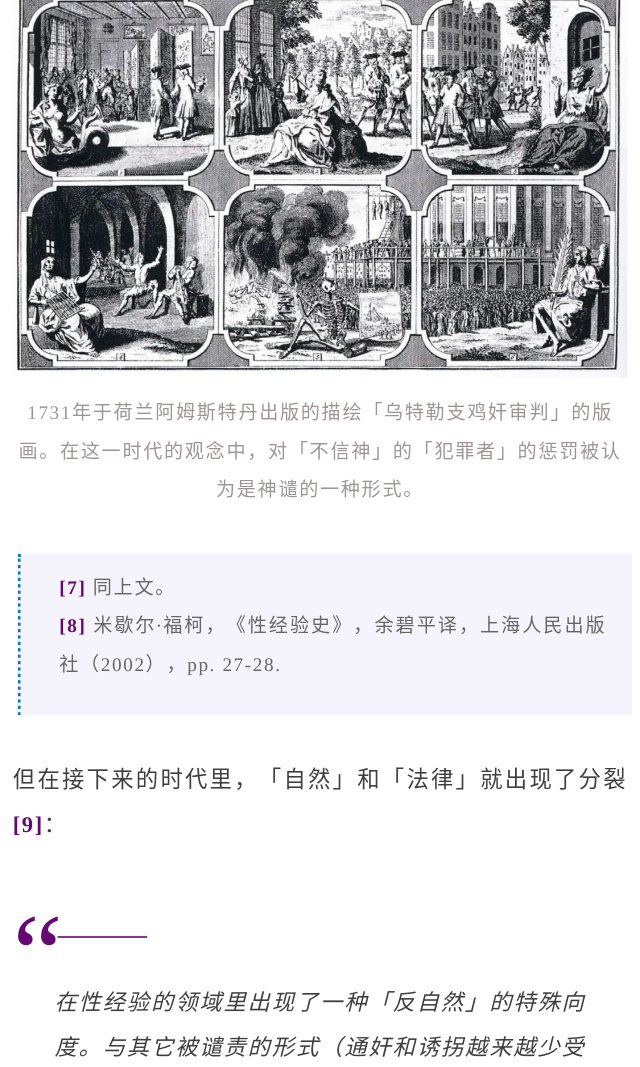
Task: View the 1731 Amsterdam engraving image
Action: coord(320,185)
